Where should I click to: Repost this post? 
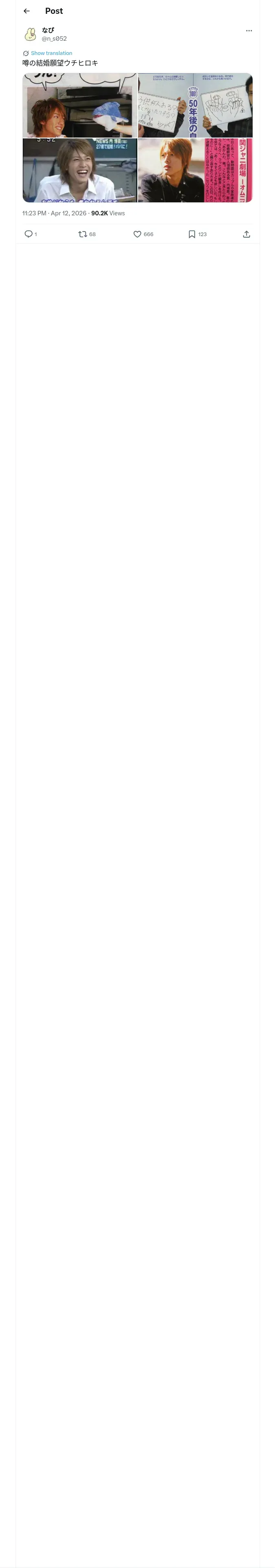pyautogui.click(x=83, y=234)
